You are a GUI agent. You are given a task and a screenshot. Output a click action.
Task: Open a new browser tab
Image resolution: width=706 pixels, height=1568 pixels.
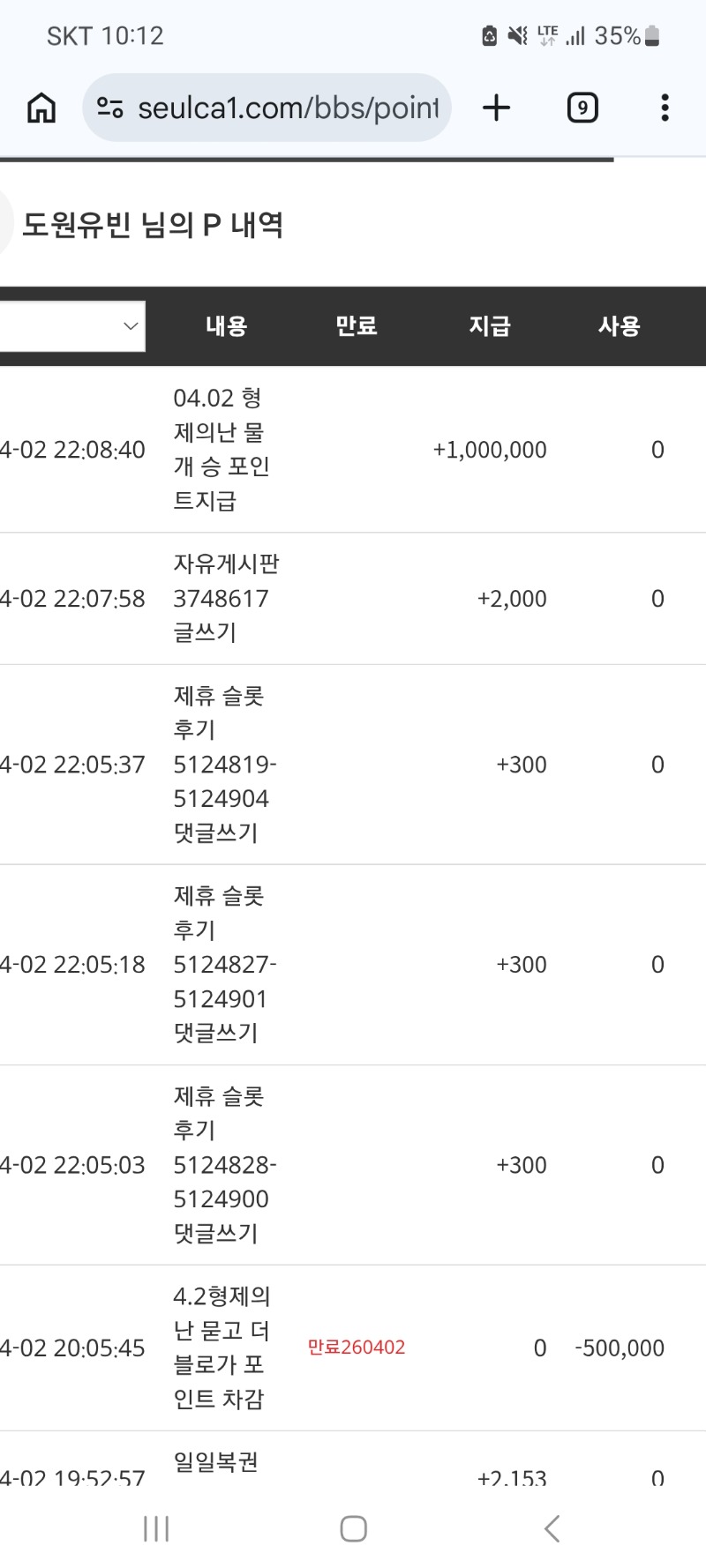click(x=497, y=108)
